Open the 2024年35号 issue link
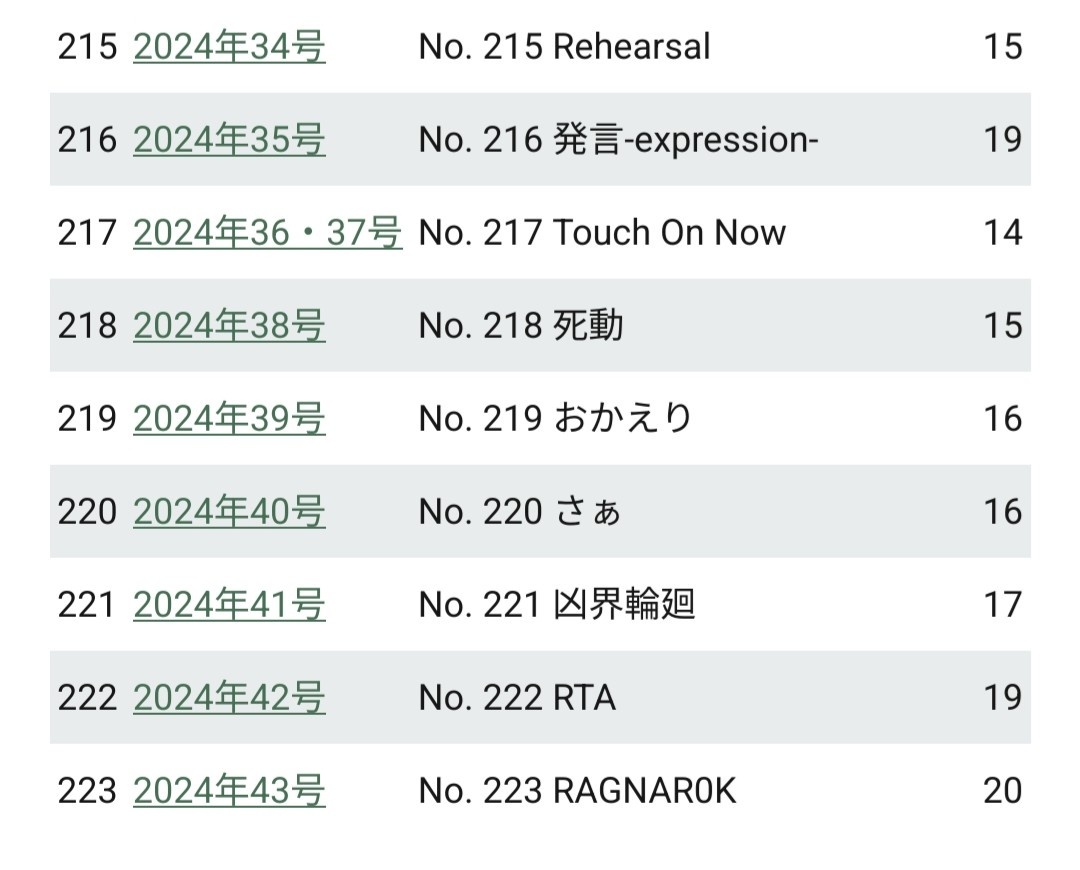This screenshot has height=870, width=1080. point(229,140)
